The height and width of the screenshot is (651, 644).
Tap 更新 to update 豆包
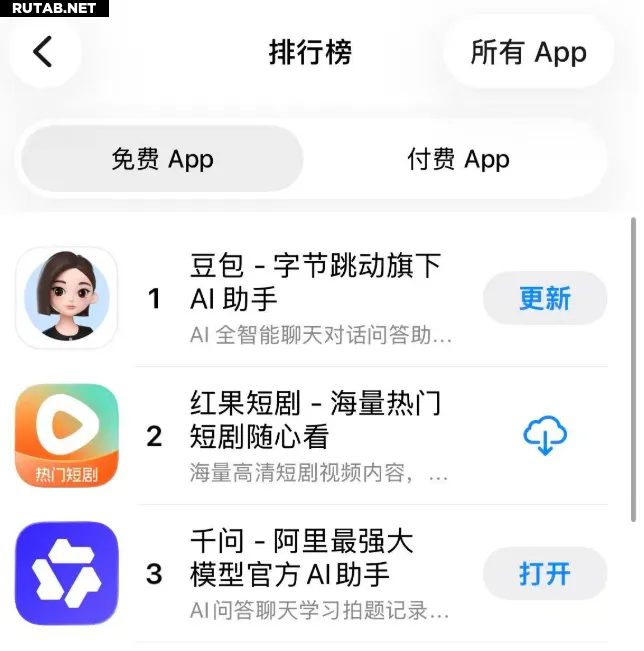[545, 298]
